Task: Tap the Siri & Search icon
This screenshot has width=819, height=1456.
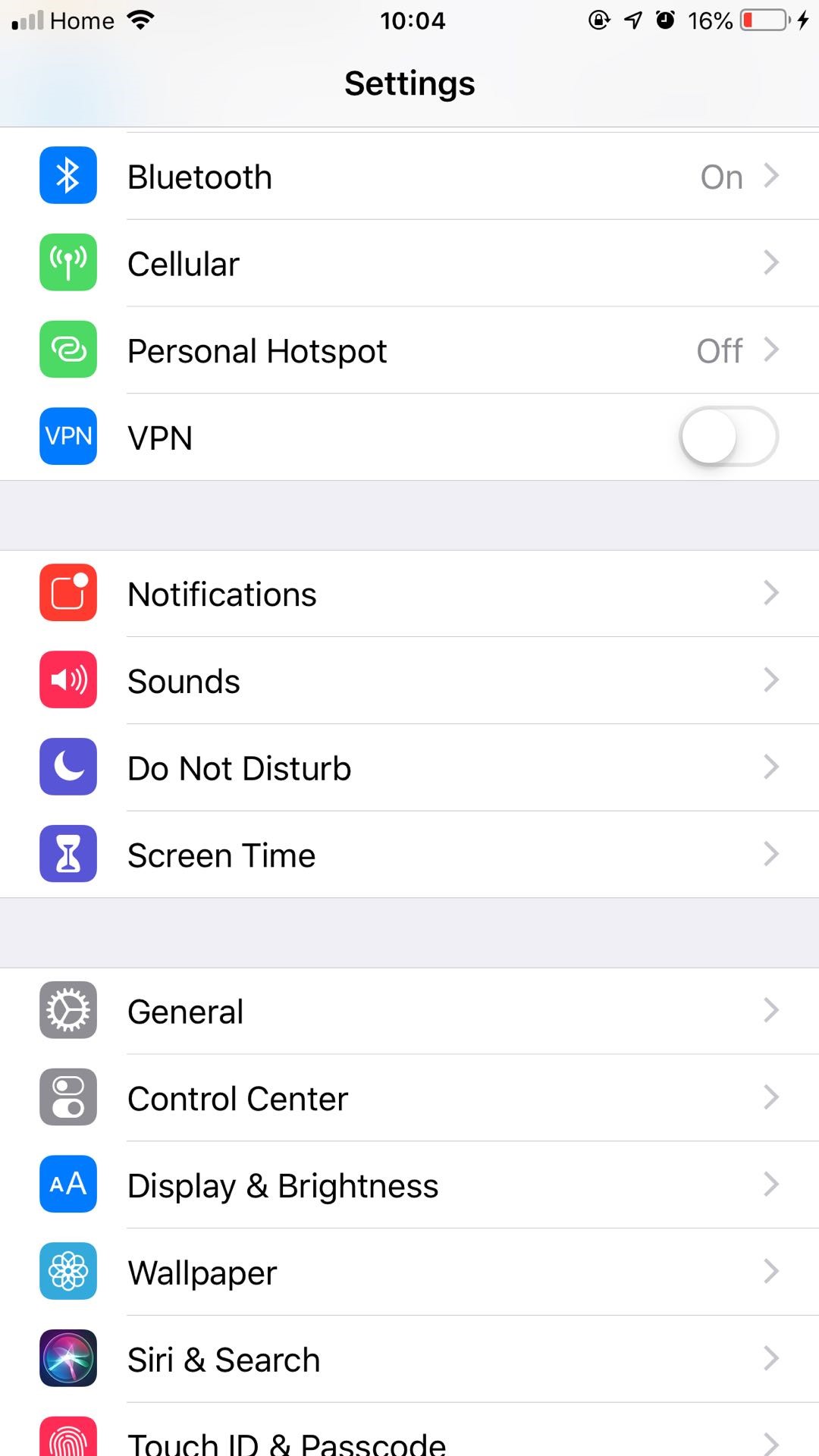Action: pyautogui.click(x=67, y=1359)
